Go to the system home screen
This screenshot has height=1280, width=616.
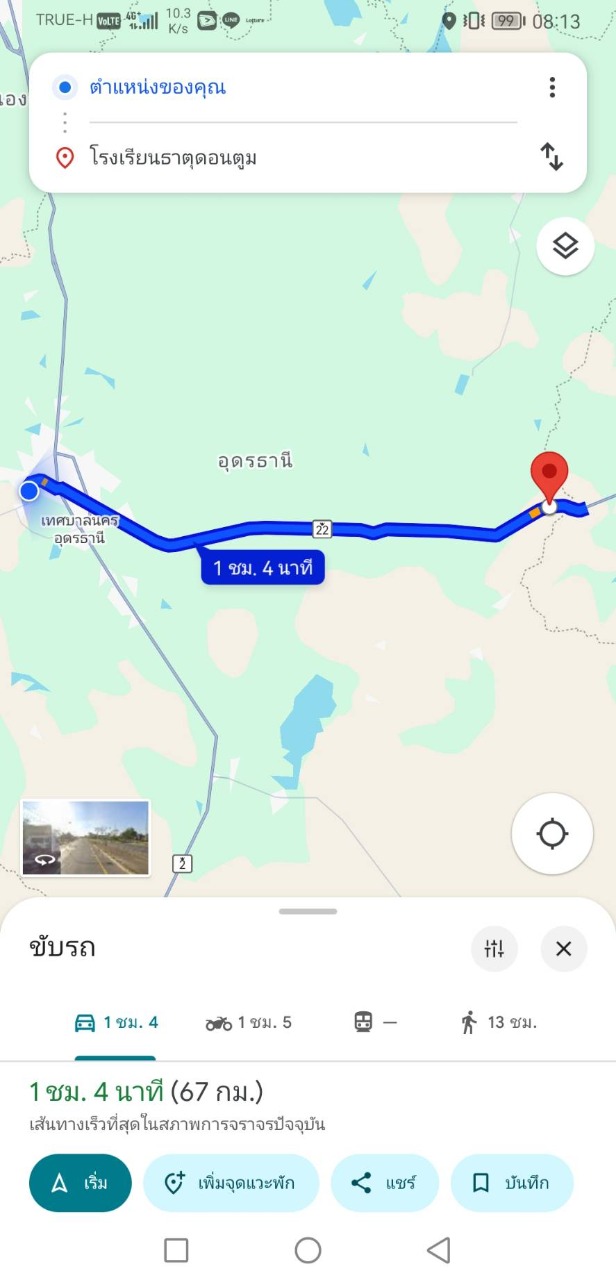[308, 1250]
